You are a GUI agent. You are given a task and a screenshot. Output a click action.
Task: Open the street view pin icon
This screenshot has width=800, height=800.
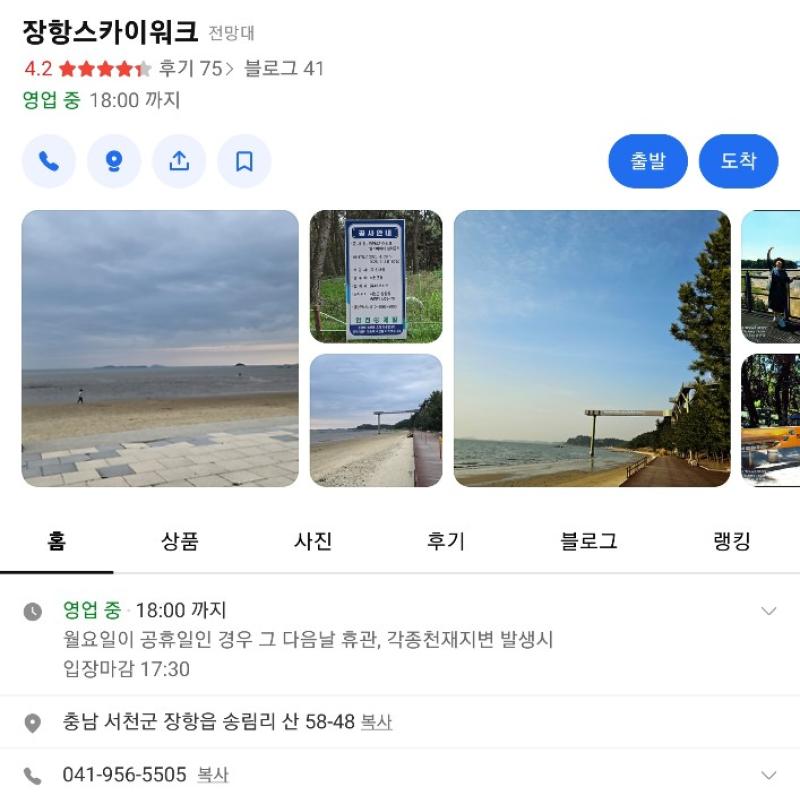[114, 161]
